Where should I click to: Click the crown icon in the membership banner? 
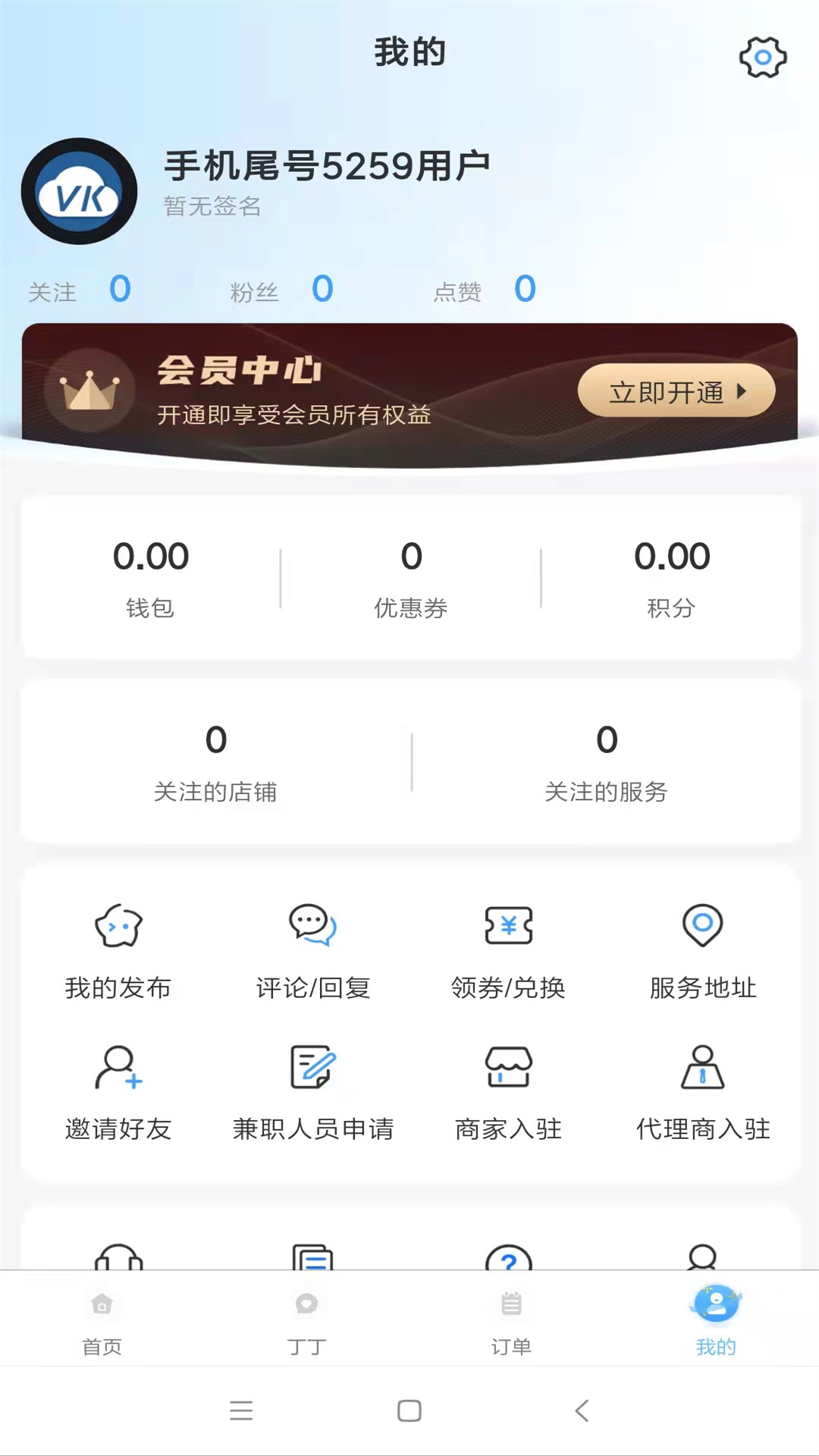(x=90, y=391)
